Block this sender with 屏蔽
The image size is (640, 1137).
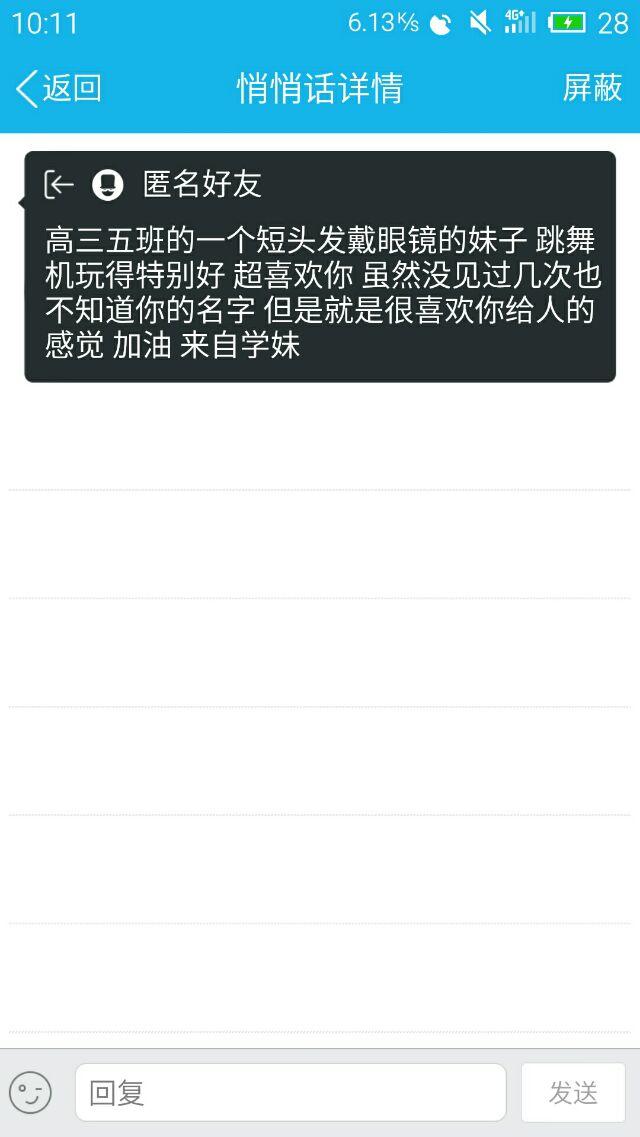point(592,88)
